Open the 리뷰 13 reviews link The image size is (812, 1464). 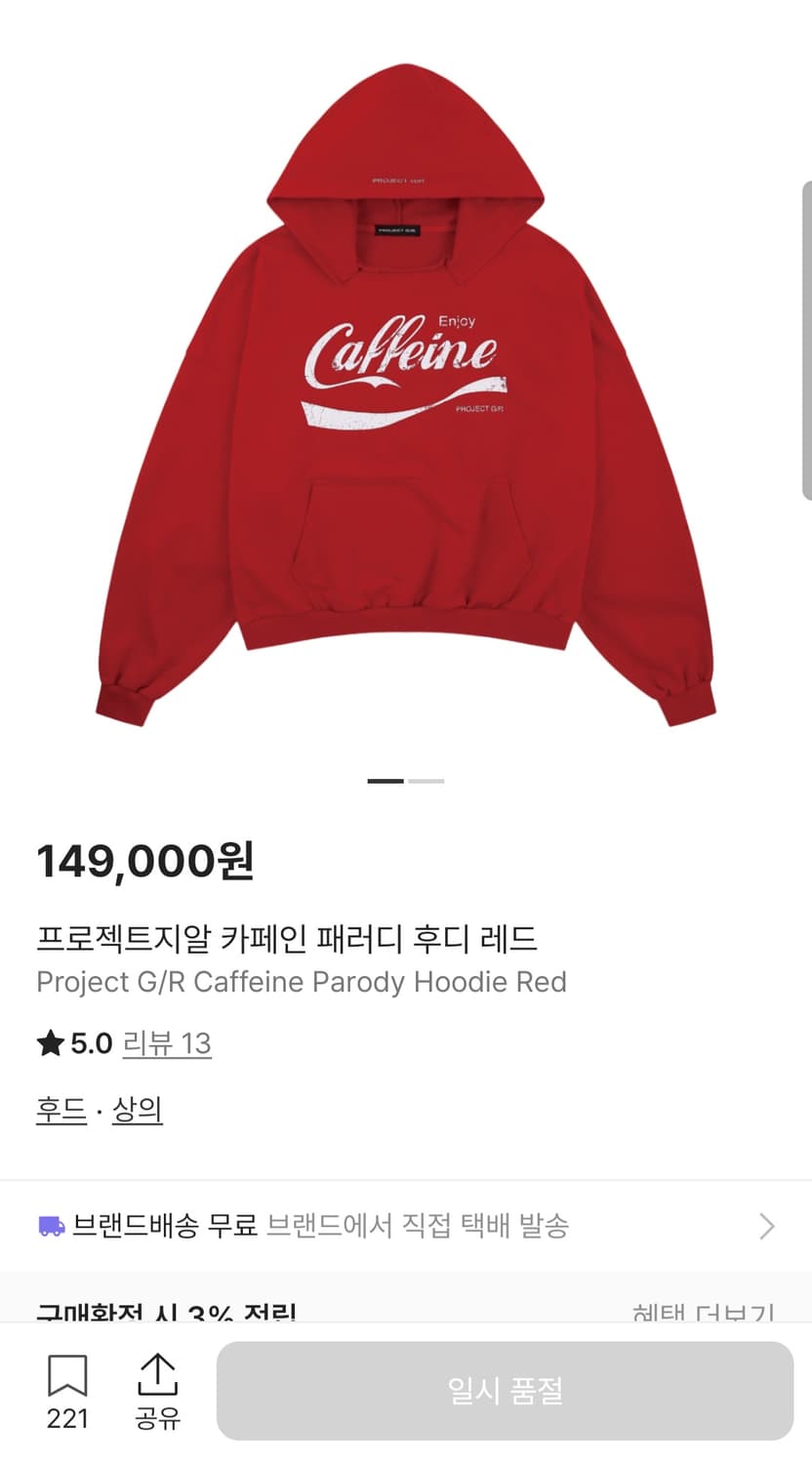pos(168,1043)
